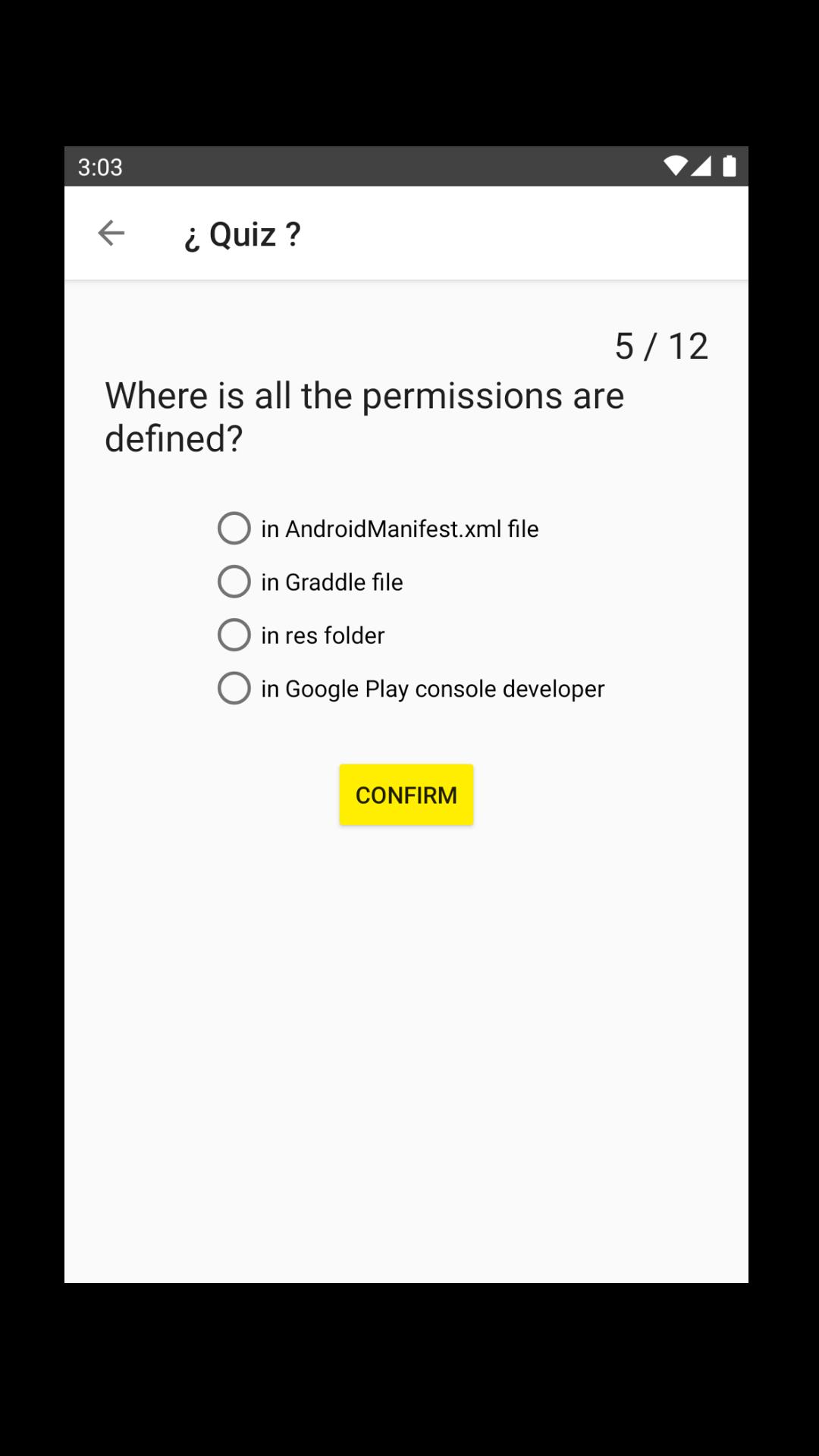Viewport: 819px width, 1456px height.
Task: Go back using the arrow icon
Action: [111, 233]
